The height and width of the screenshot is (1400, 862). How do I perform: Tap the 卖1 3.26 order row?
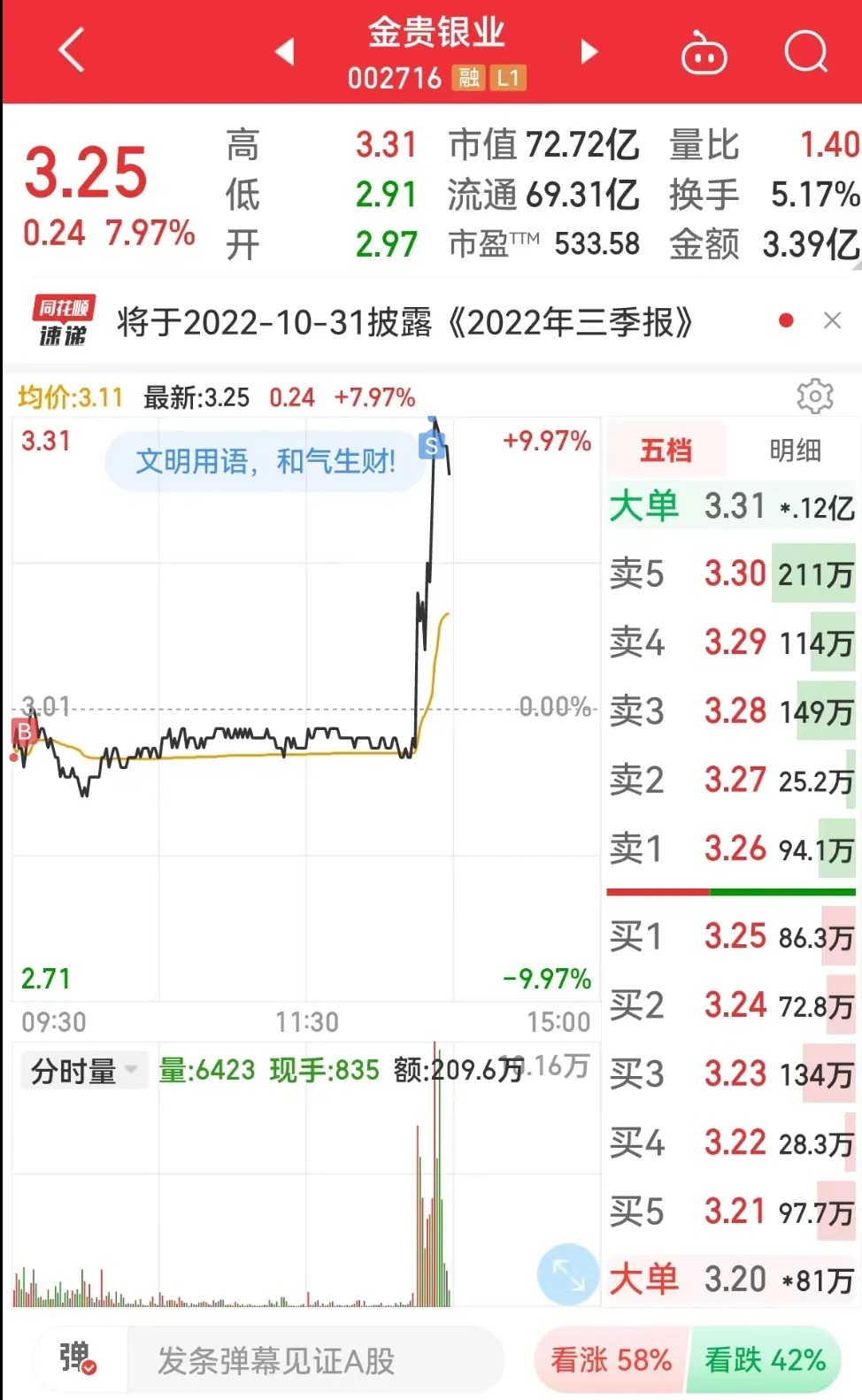731,850
